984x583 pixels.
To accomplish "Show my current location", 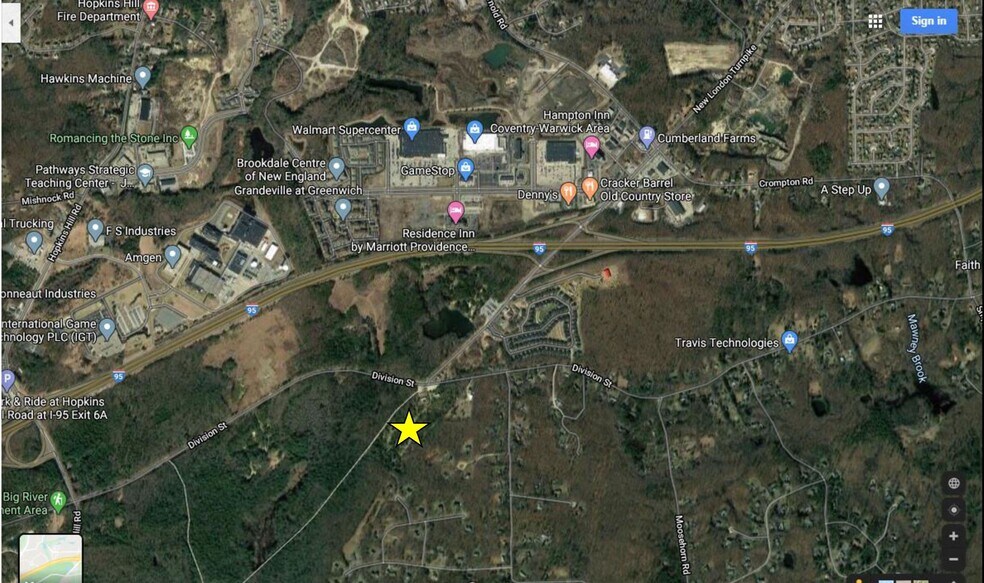I will [x=953, y=510].
